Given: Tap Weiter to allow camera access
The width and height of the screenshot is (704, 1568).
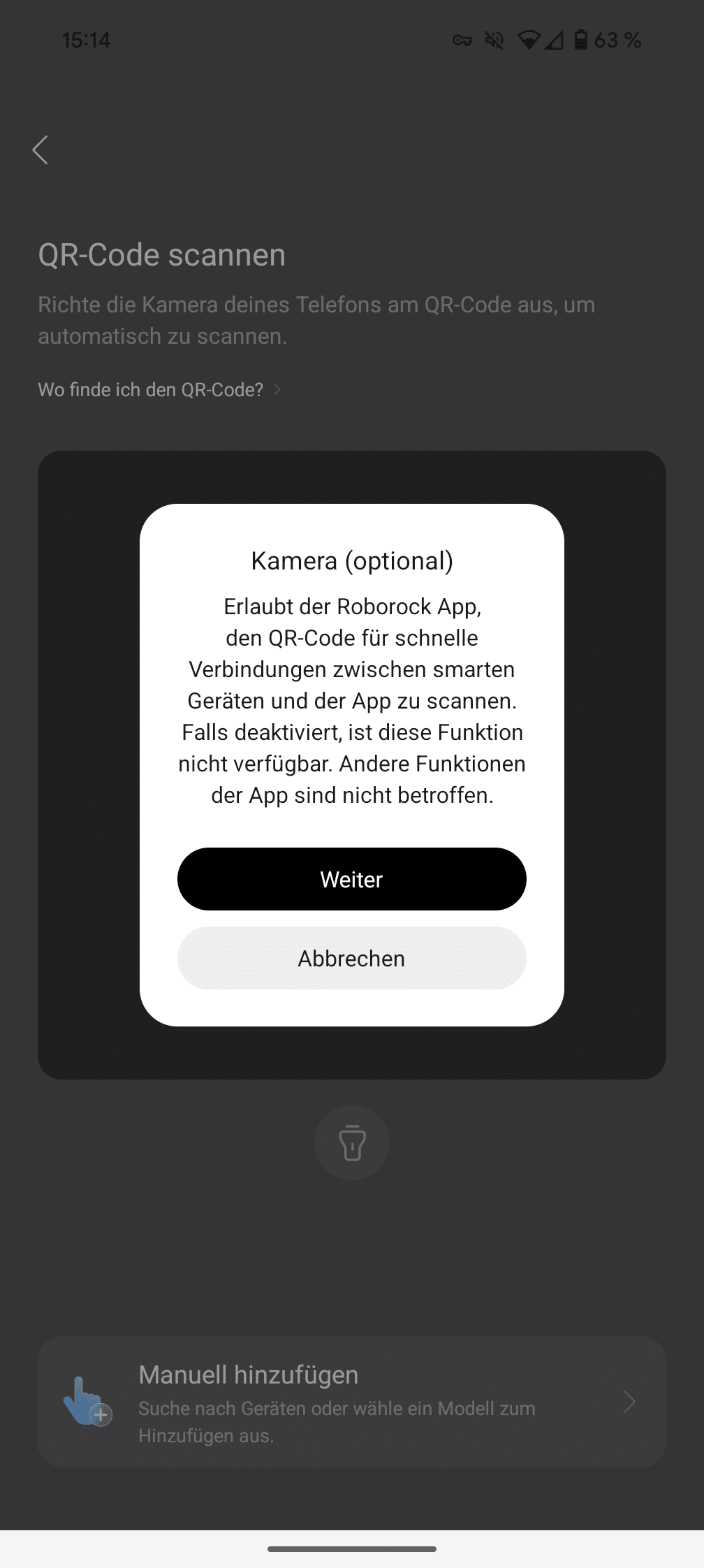Looking at the screenshot, I should [x=351, y=879].
